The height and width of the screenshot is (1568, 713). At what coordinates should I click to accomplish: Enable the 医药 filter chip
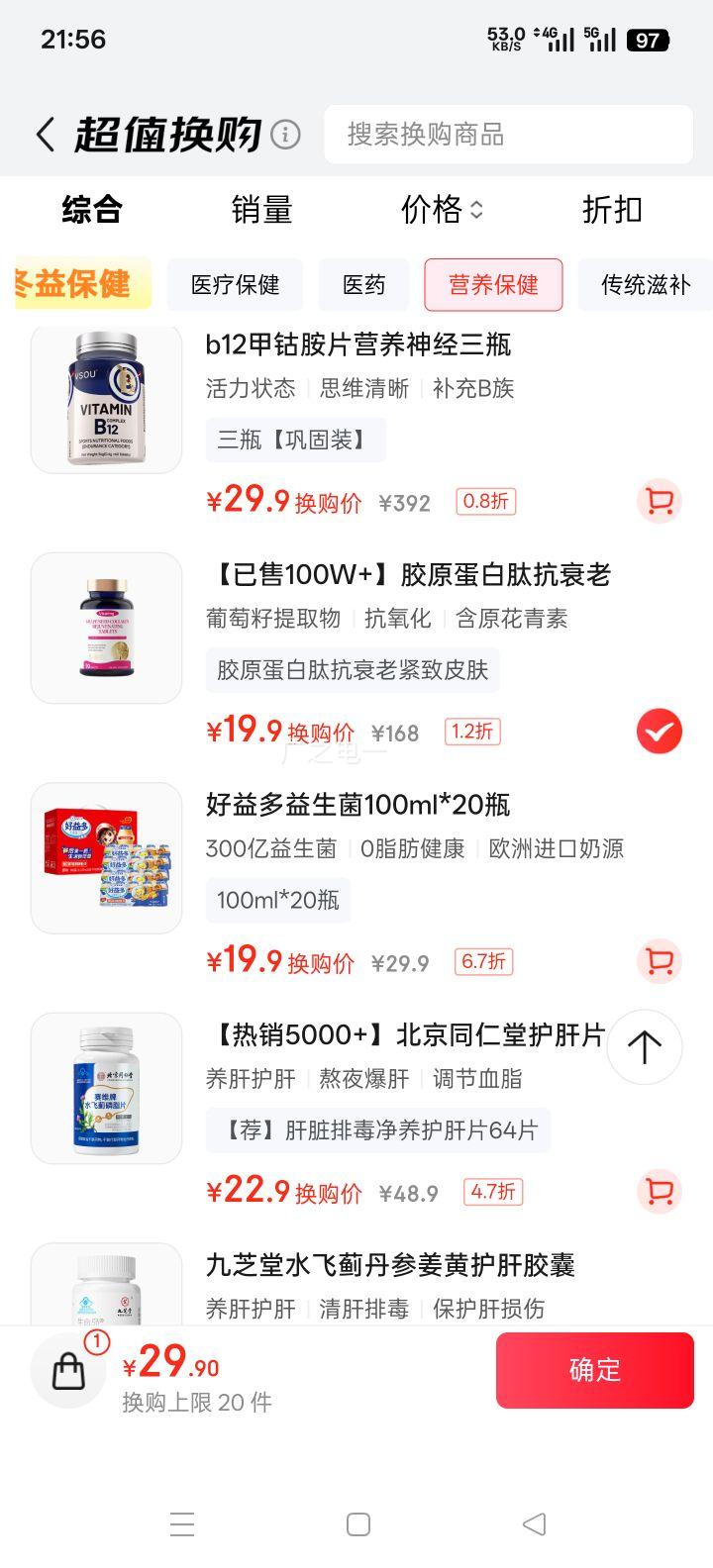click(x=363, y=284)
